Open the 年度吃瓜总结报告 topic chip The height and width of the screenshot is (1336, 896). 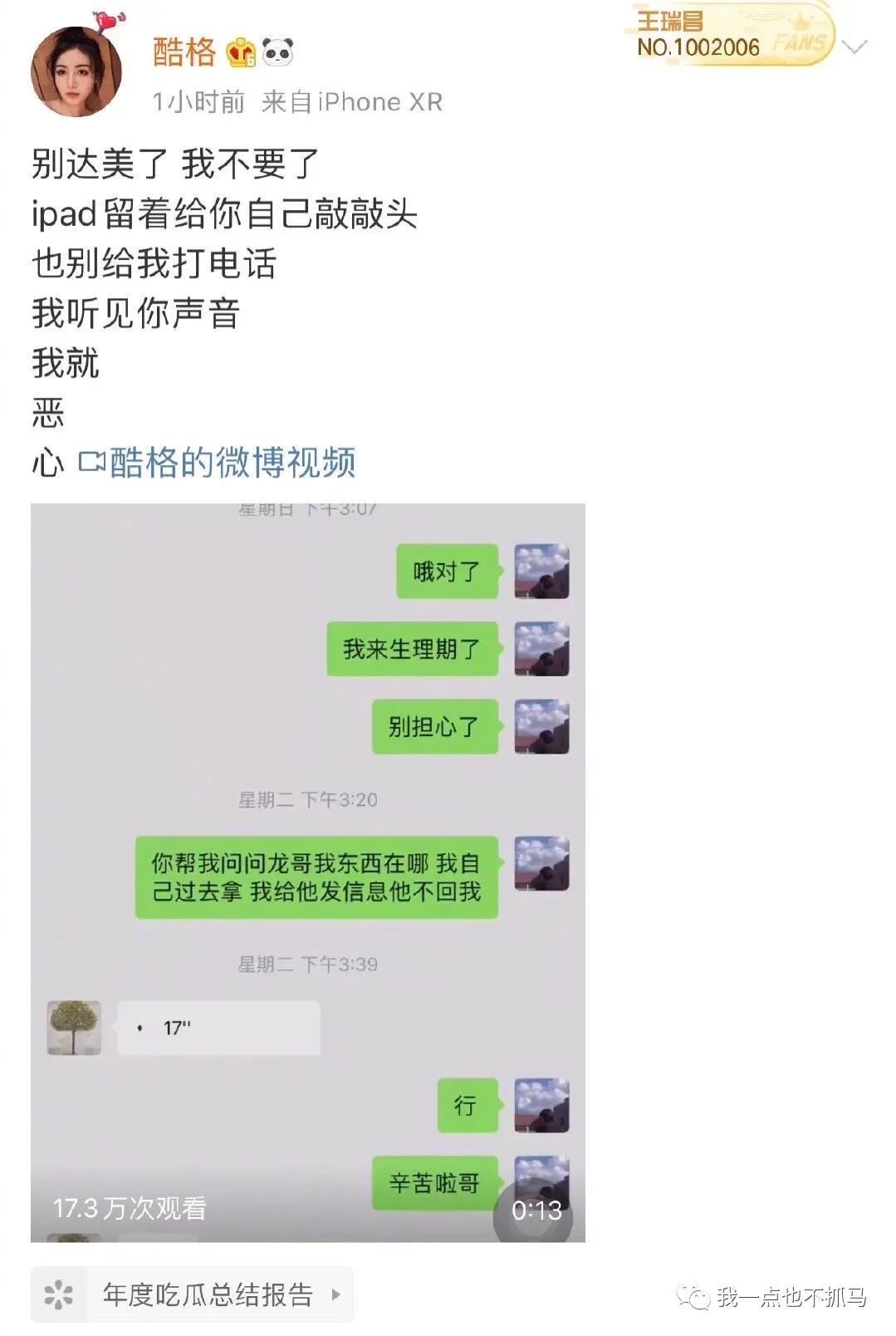pyautogui.click(x=193, y=1294)
